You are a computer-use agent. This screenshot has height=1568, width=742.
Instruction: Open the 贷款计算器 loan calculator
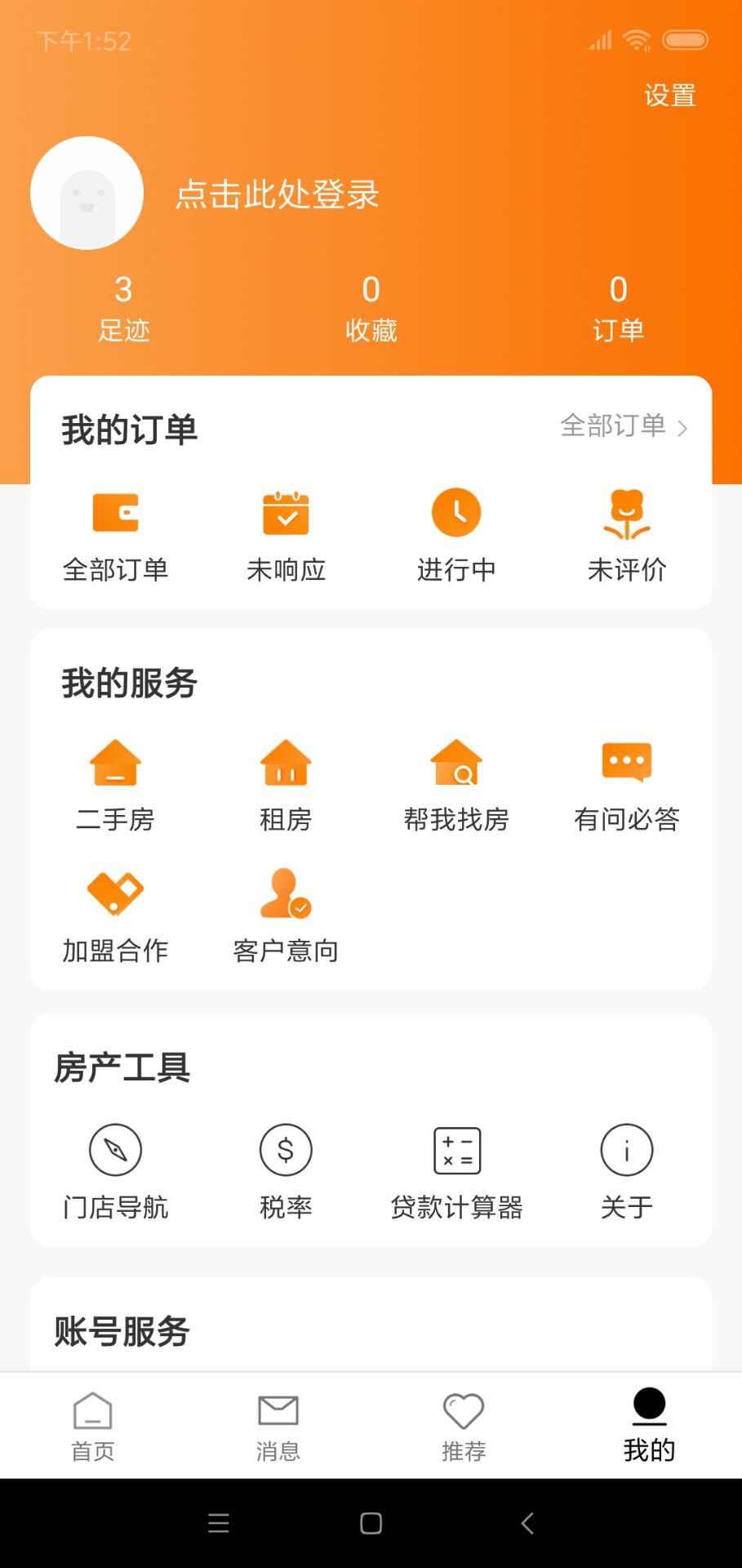[x=456, y=1171]
